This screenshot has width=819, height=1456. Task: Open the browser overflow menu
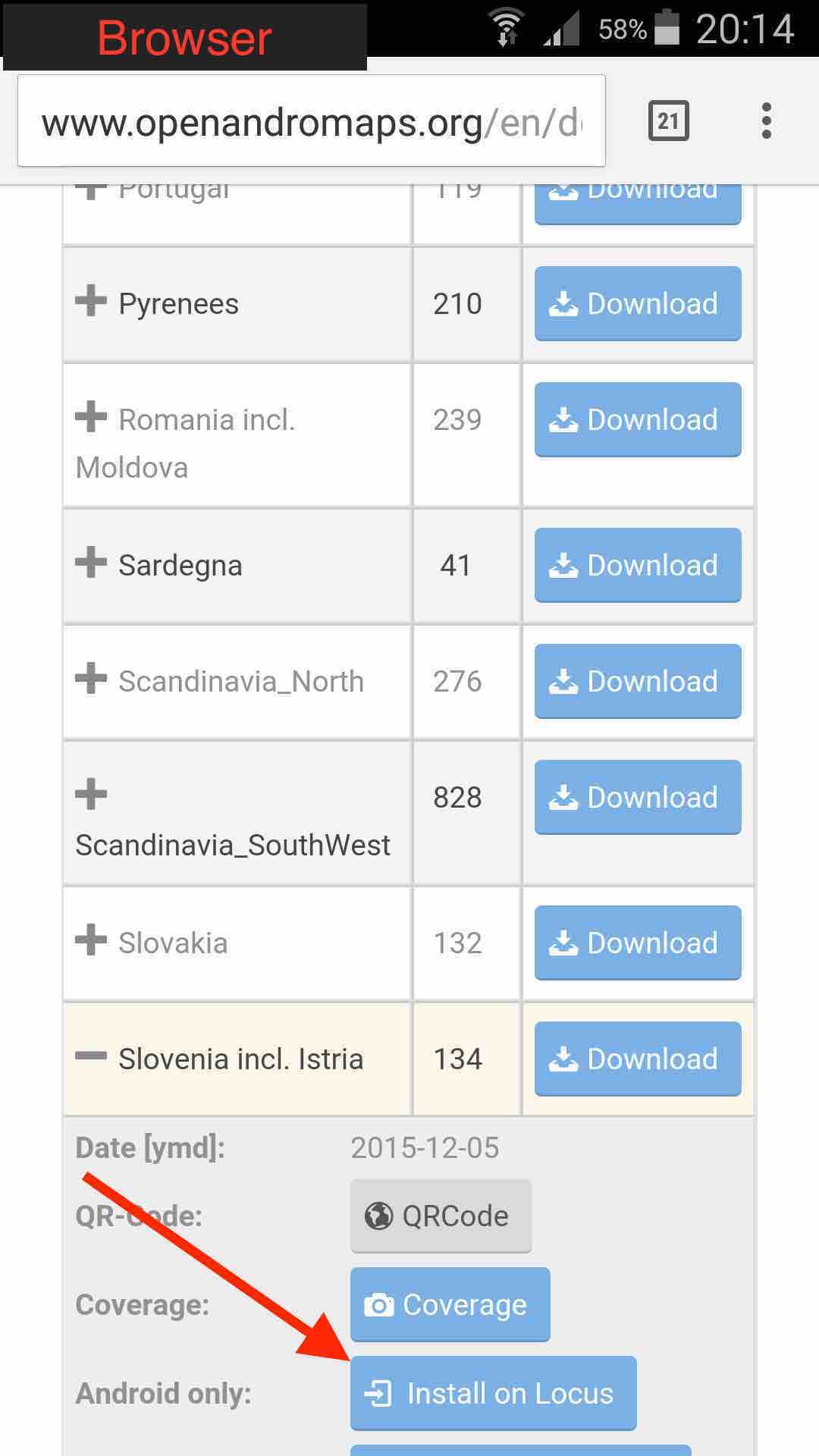767,121
